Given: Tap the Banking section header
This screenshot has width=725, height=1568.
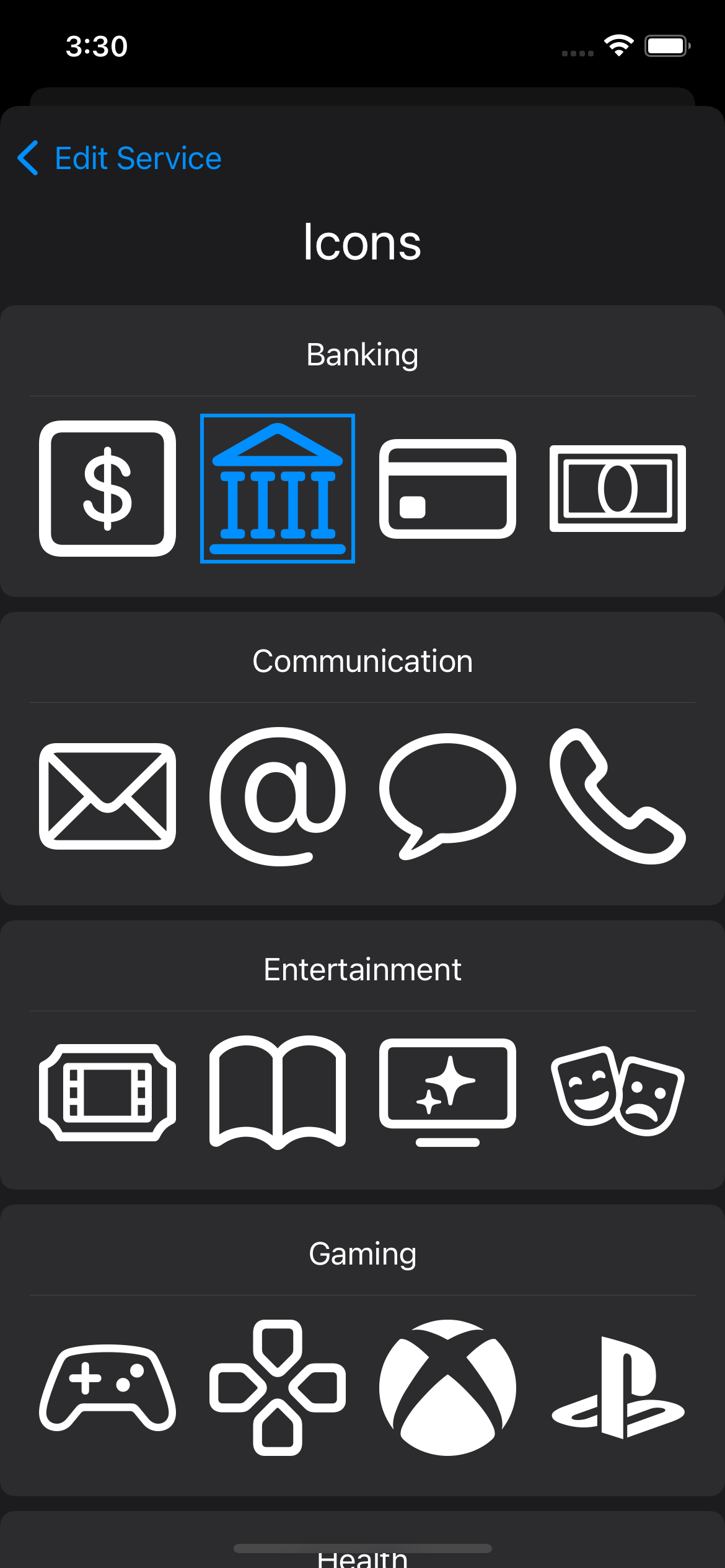Looking at the screenshot, I should tap(362, 354).
